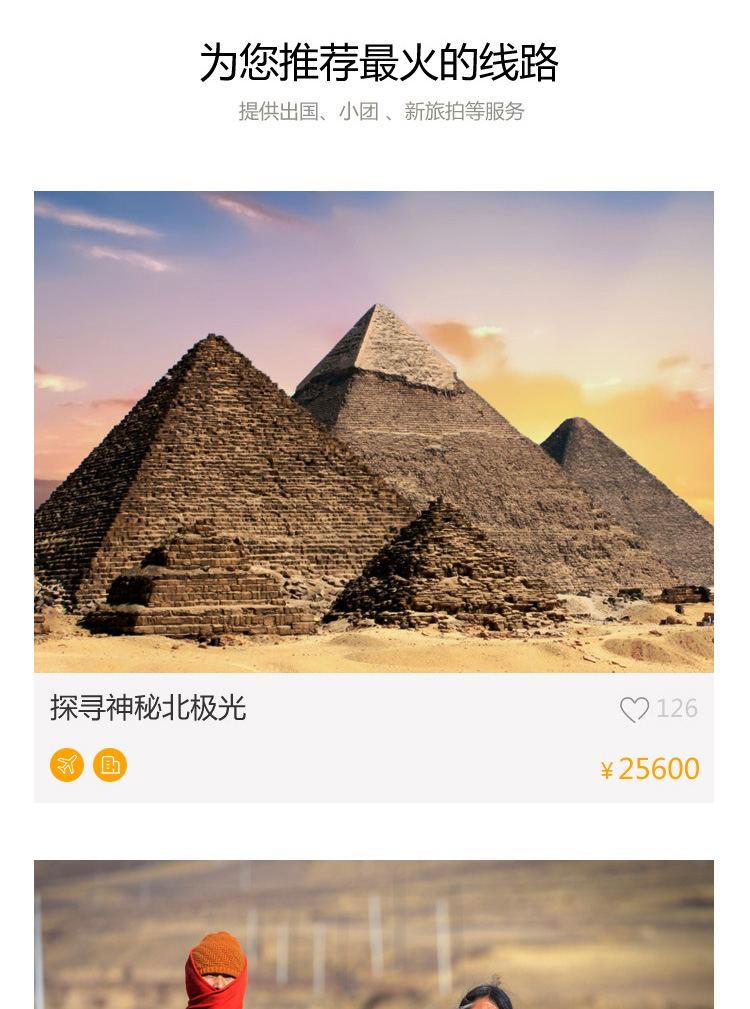Click the tour title text bar

pyautogui.click(x=150, y=708)
